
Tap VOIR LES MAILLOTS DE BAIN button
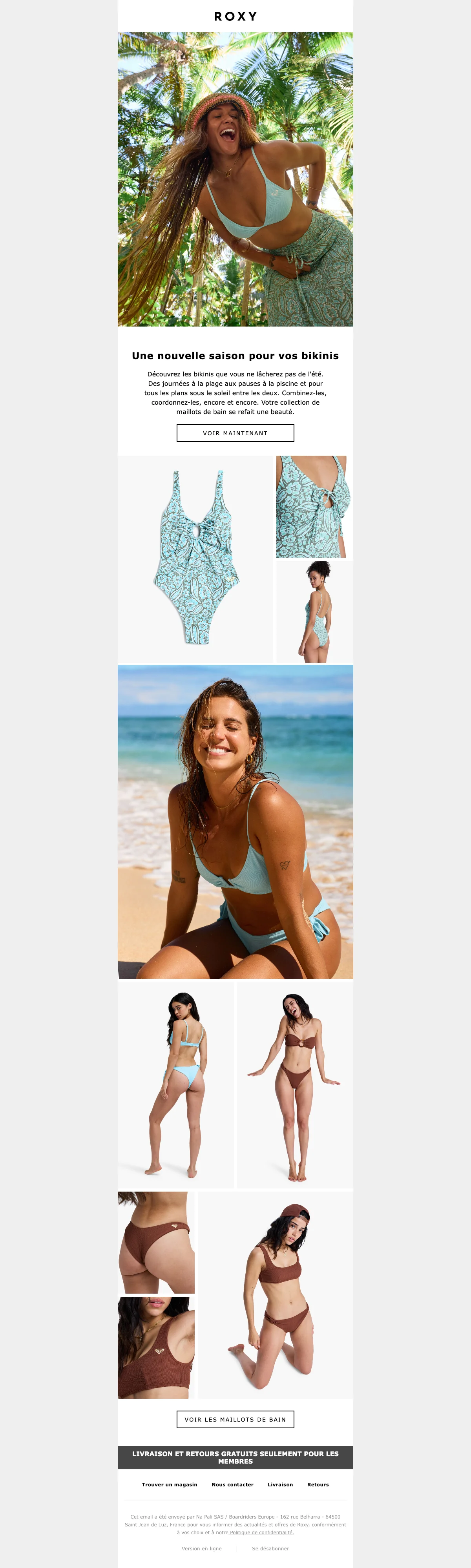[235, 1419]
